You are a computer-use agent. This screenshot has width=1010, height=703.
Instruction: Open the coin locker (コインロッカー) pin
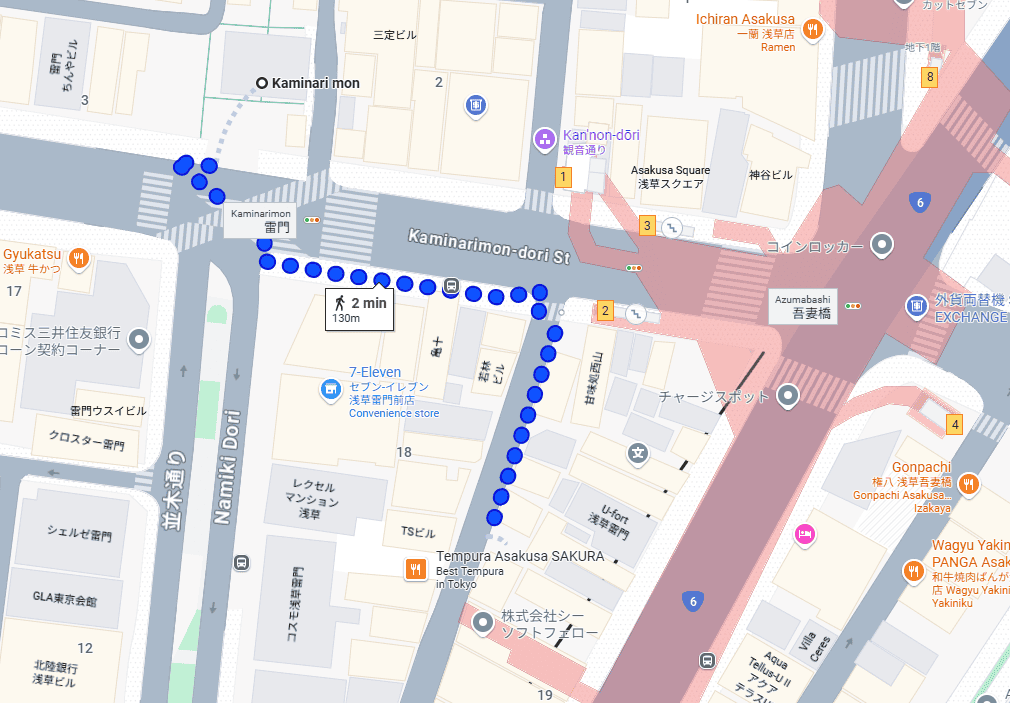(881, 243)
